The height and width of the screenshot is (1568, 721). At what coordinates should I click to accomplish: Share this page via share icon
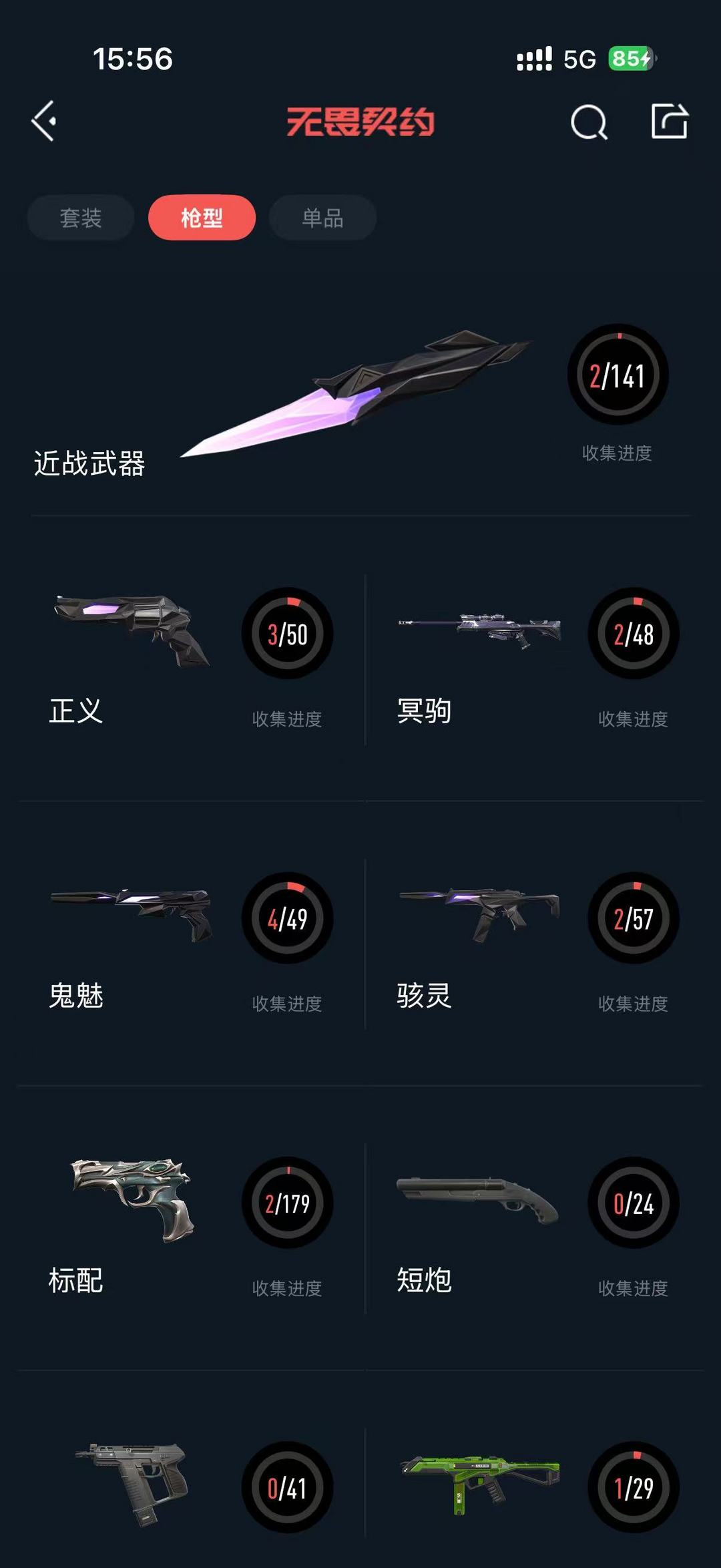669,122
